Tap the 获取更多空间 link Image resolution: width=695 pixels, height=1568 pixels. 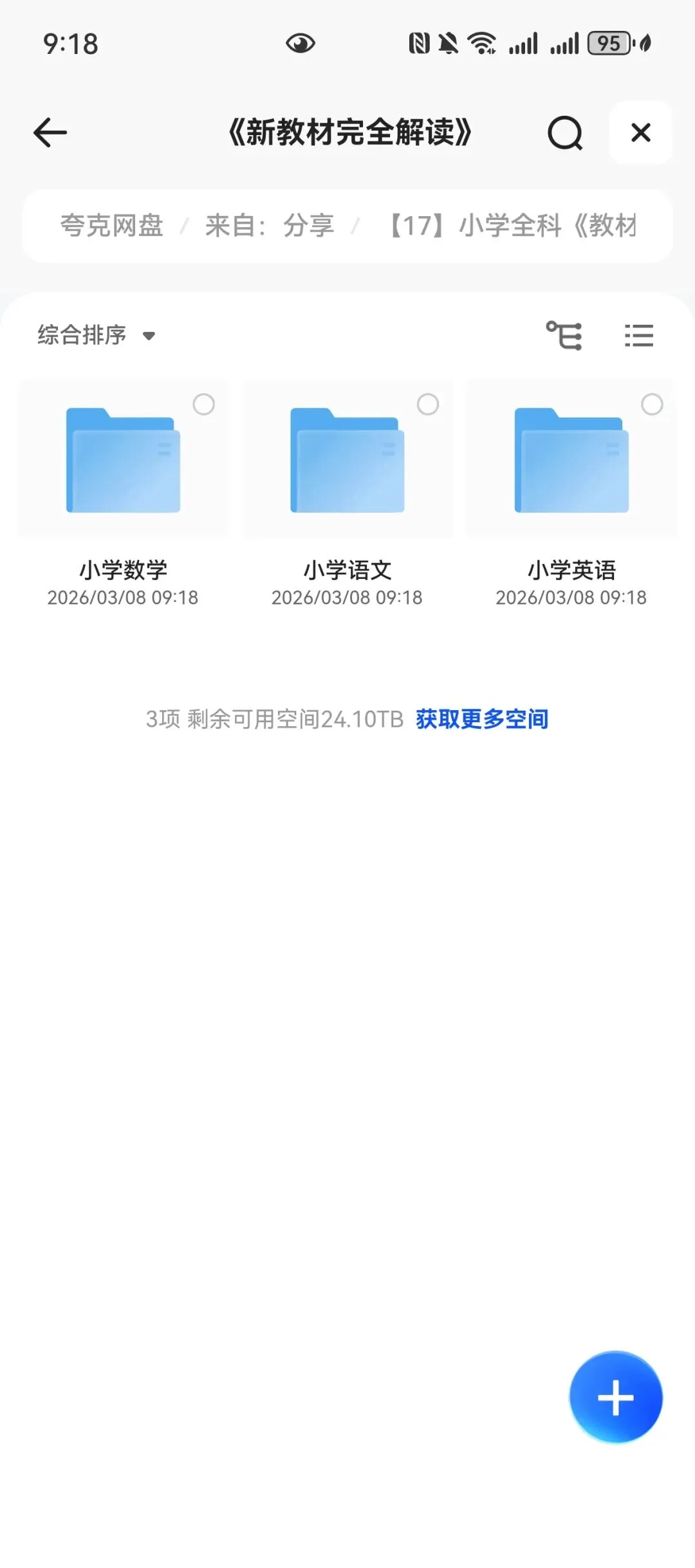point(481,719)
